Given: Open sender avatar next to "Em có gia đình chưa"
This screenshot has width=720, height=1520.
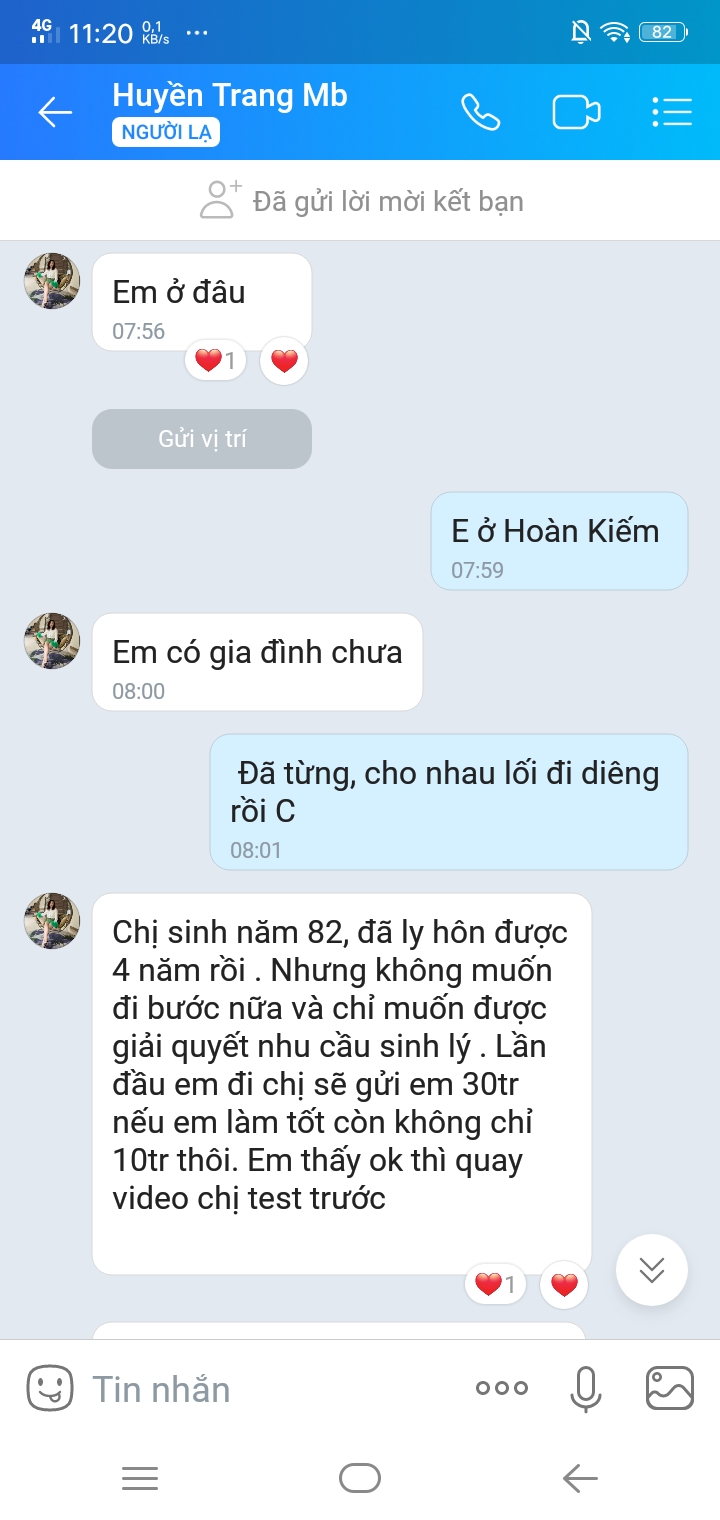Looking at the screenshot, I should tap(52, 641).
